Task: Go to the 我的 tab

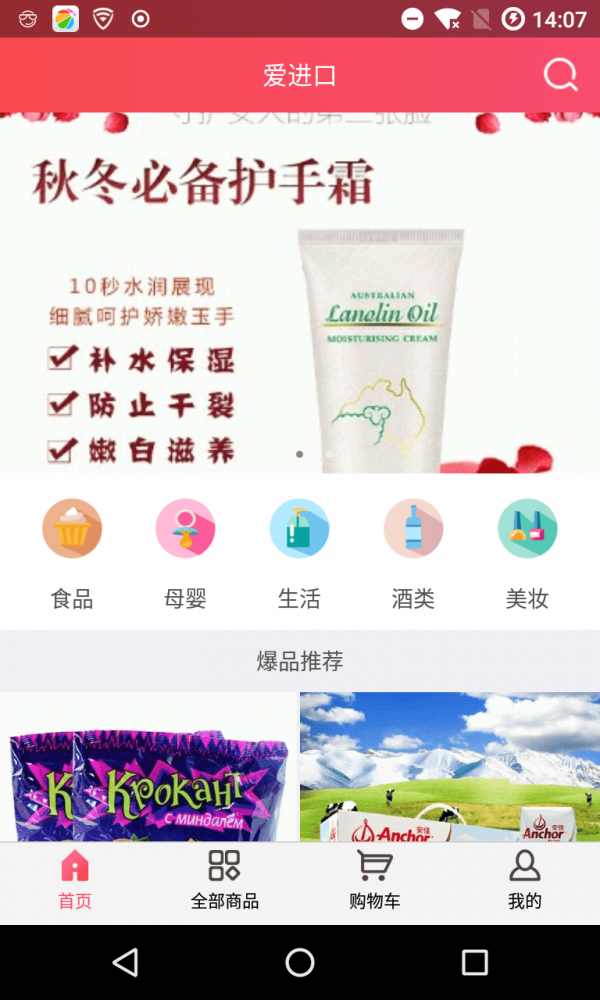Action: pyautogui.click(x=525, y=881)
